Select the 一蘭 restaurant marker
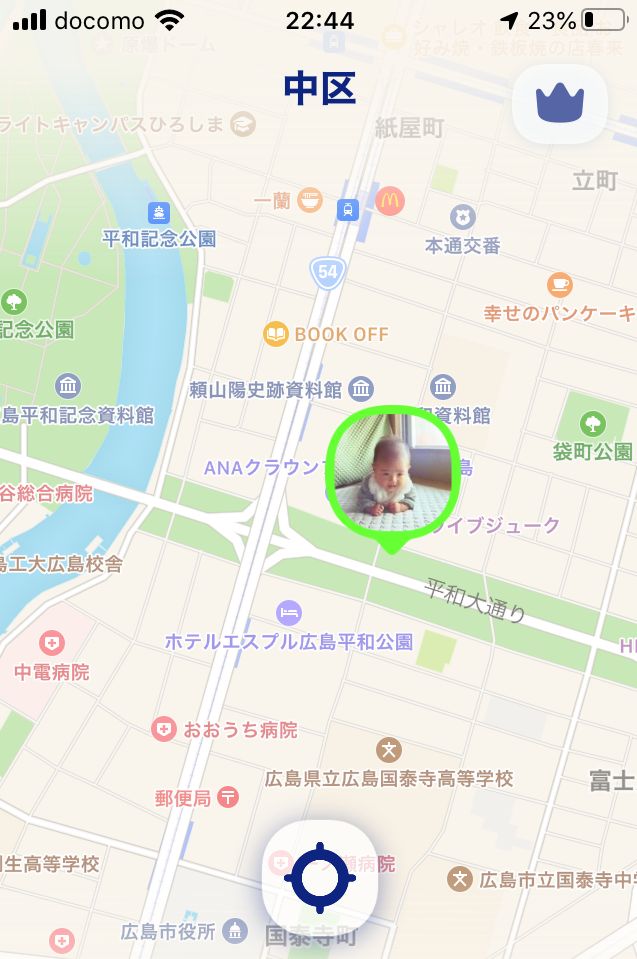This screenshot has width=637, height=959. coord(310,200)
